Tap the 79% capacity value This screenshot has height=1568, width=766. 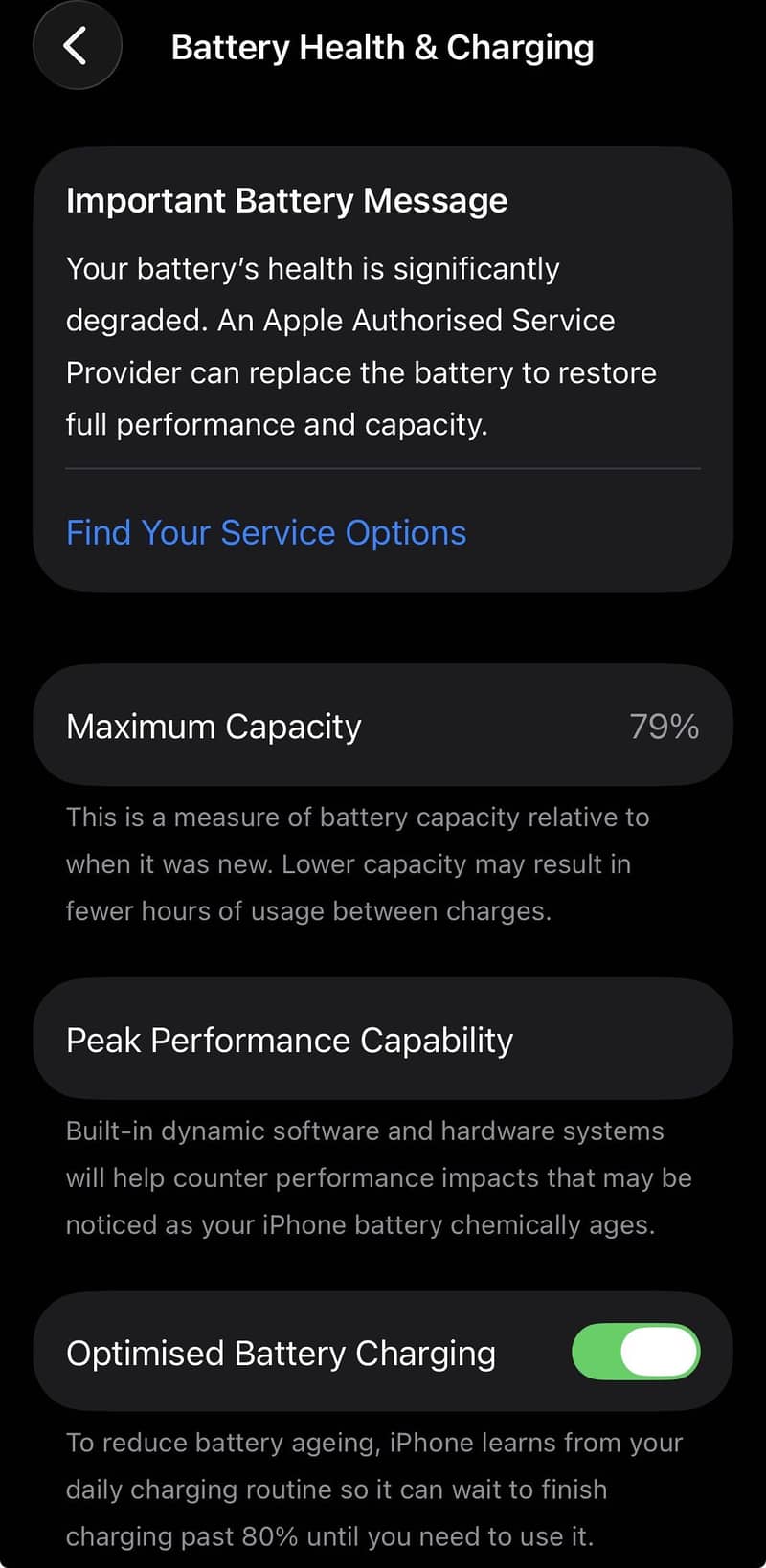(664, 726)
